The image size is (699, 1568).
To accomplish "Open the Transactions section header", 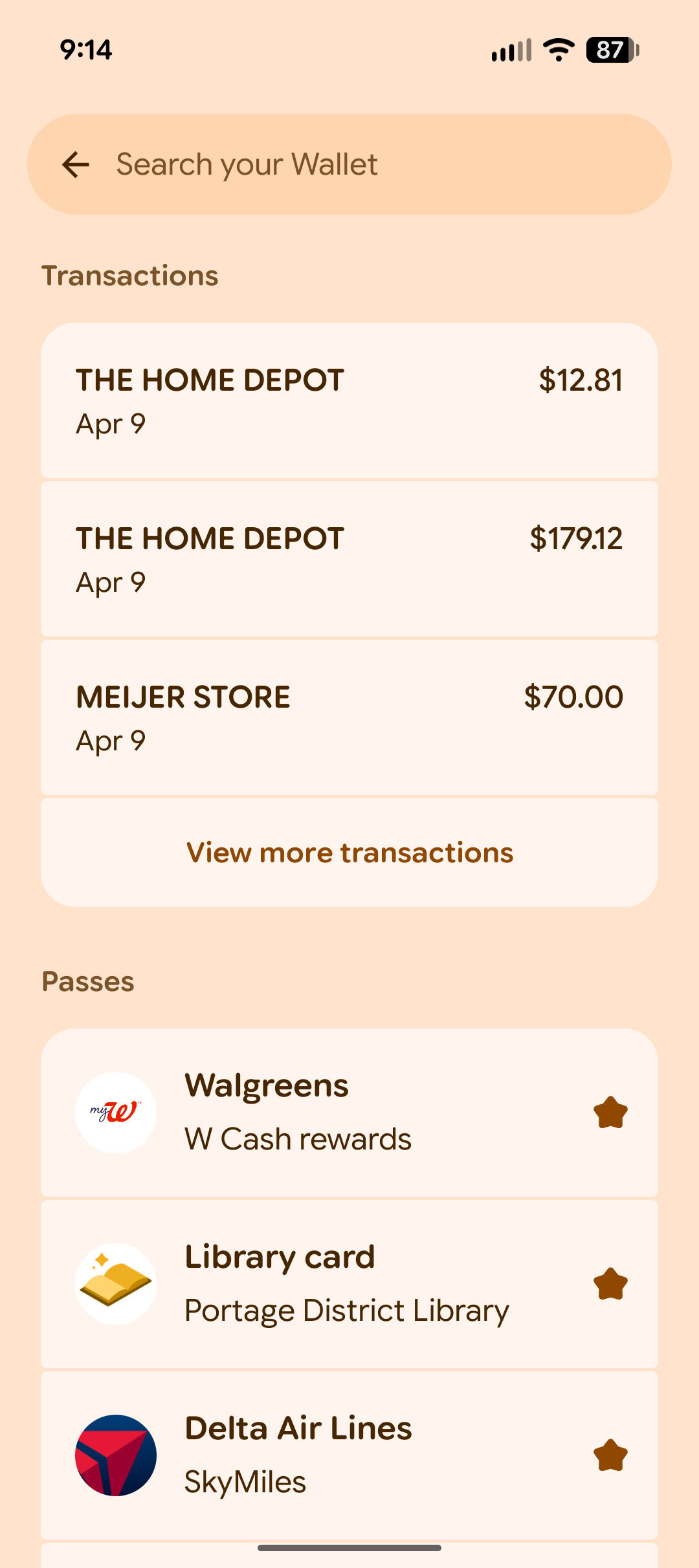I will [x=131, y=274].
